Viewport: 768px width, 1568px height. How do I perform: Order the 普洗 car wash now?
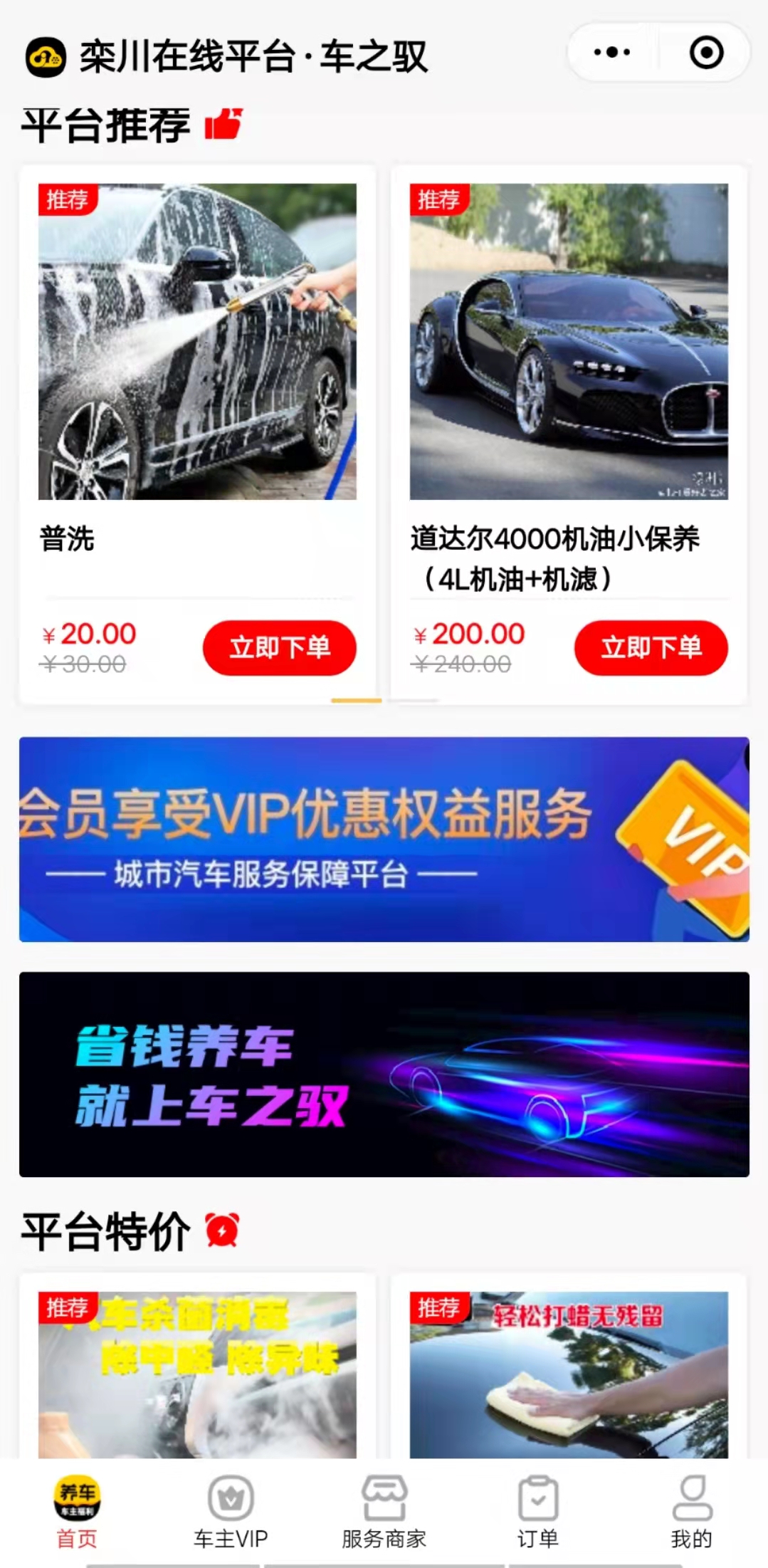tap(279, 647)
